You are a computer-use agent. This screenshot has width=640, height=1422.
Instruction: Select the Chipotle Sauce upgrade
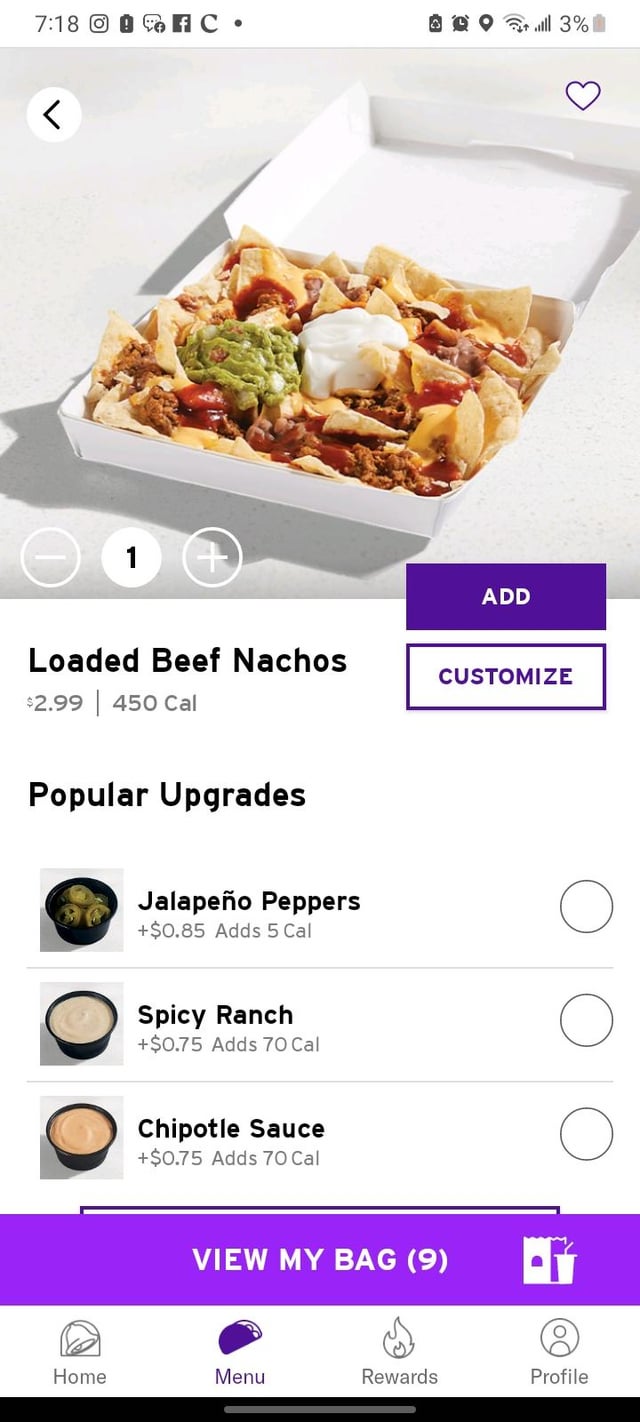click(x=586, y=1134)
